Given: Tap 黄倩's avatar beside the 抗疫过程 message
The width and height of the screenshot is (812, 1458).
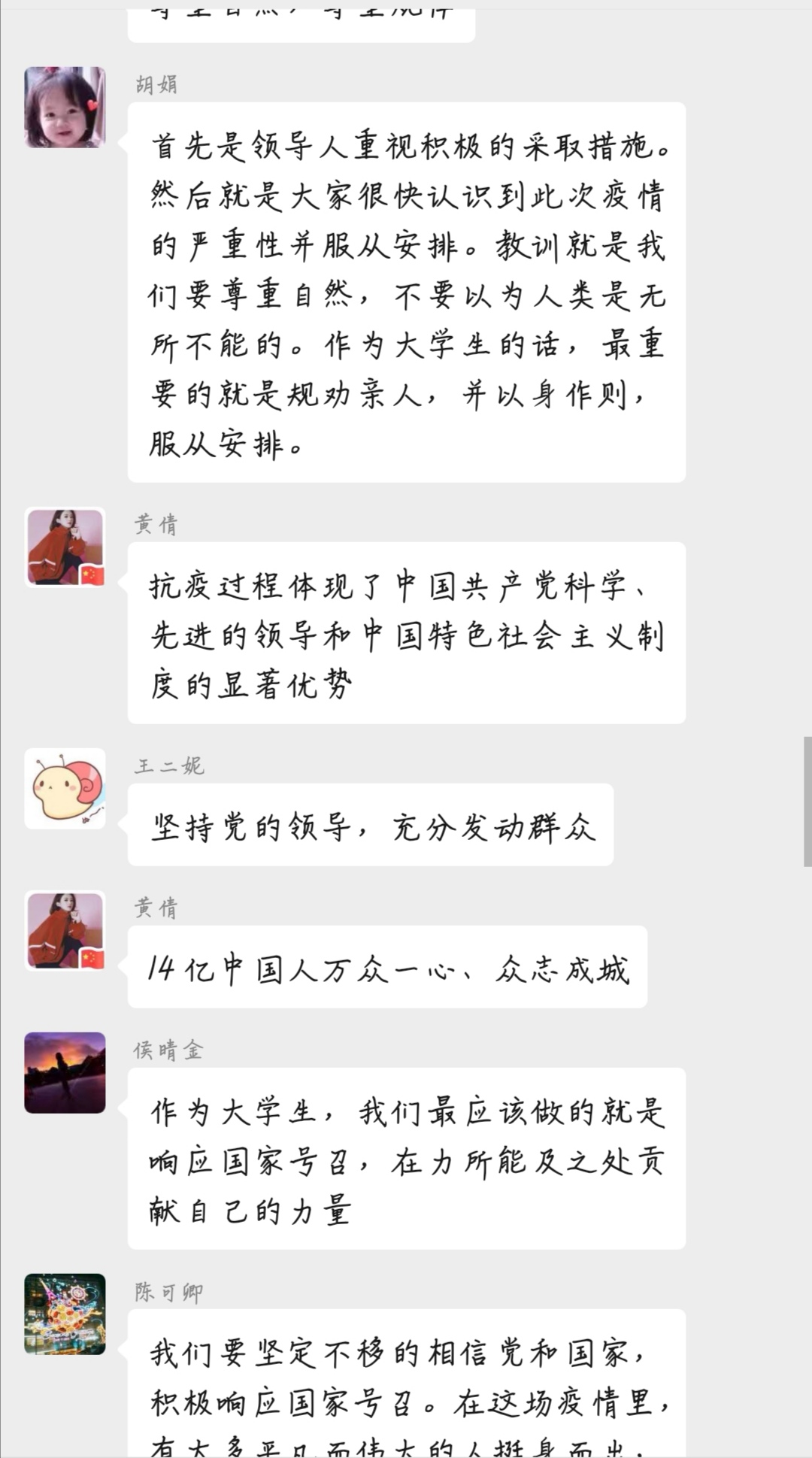Looking at the screenshot, I should 65,547.
